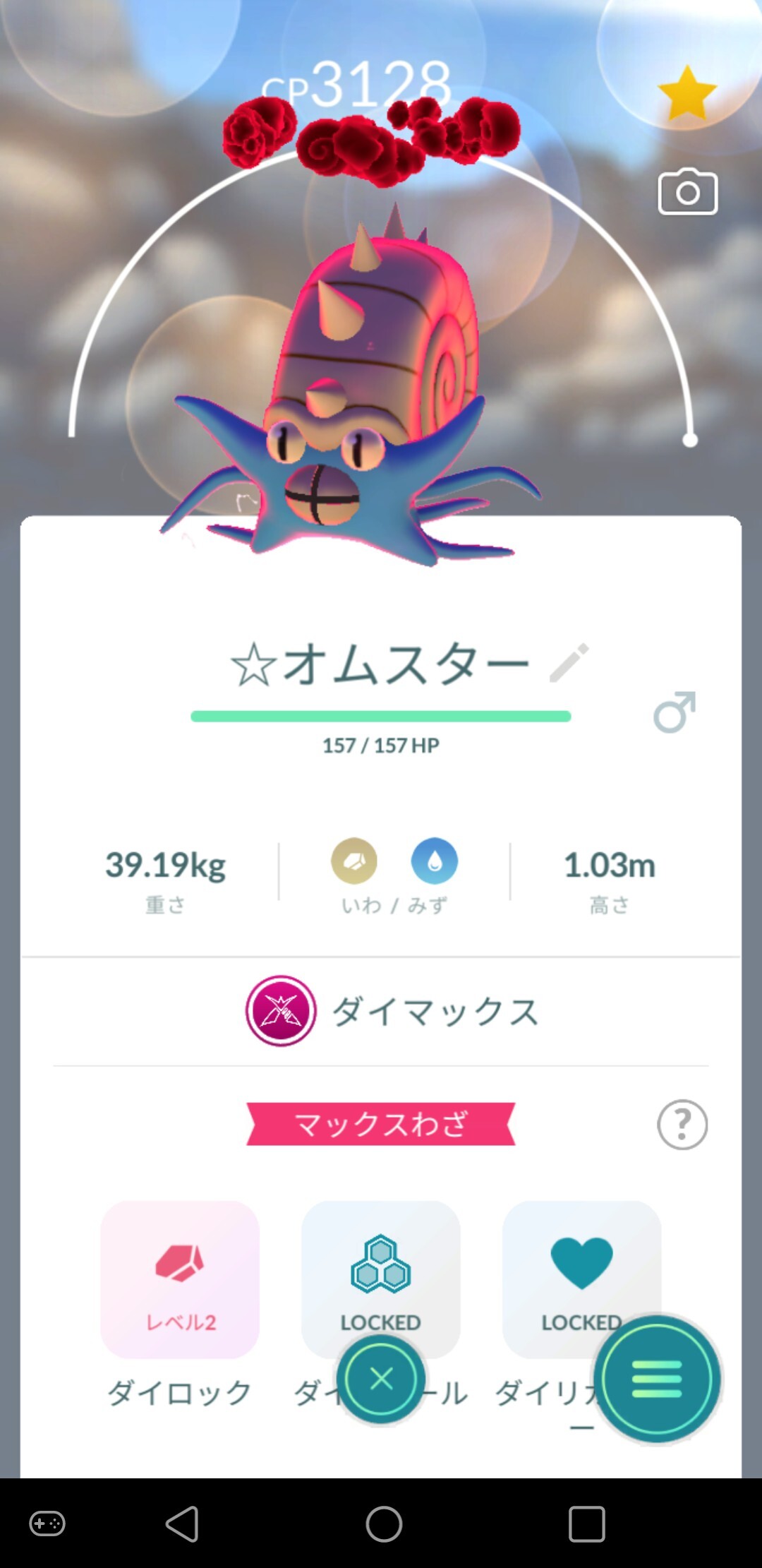This screenshot has width=762, height=1568.
Task: Open the camera to photograph オムスター
Action: (x=688, y=191)
